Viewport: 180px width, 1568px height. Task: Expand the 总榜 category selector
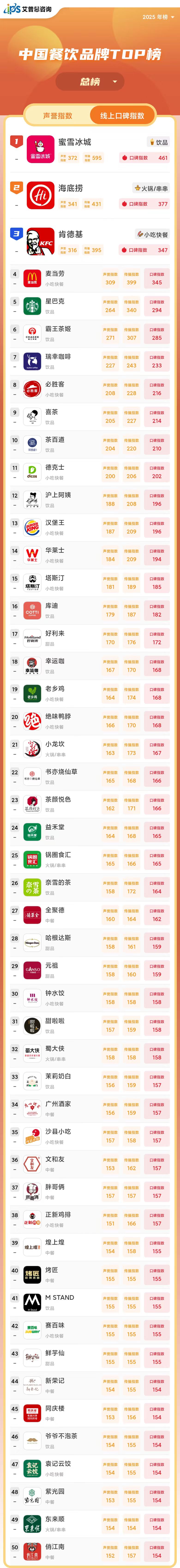(x=90, y=82)
